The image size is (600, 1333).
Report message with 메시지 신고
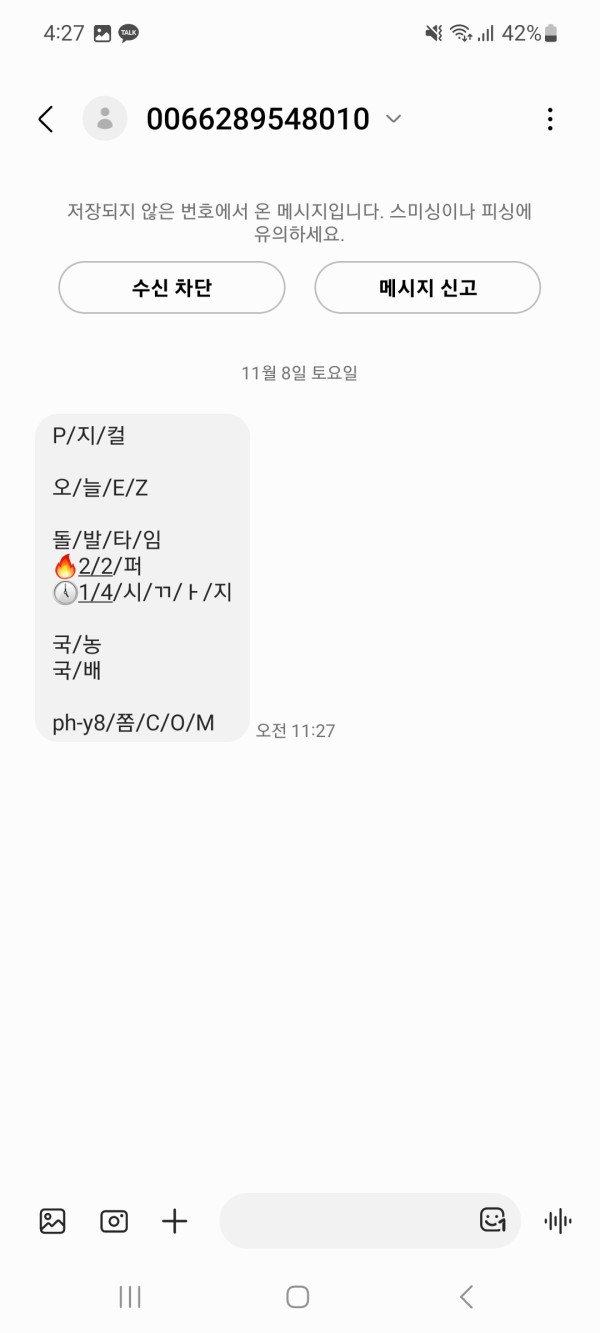[x=428, y=288]
